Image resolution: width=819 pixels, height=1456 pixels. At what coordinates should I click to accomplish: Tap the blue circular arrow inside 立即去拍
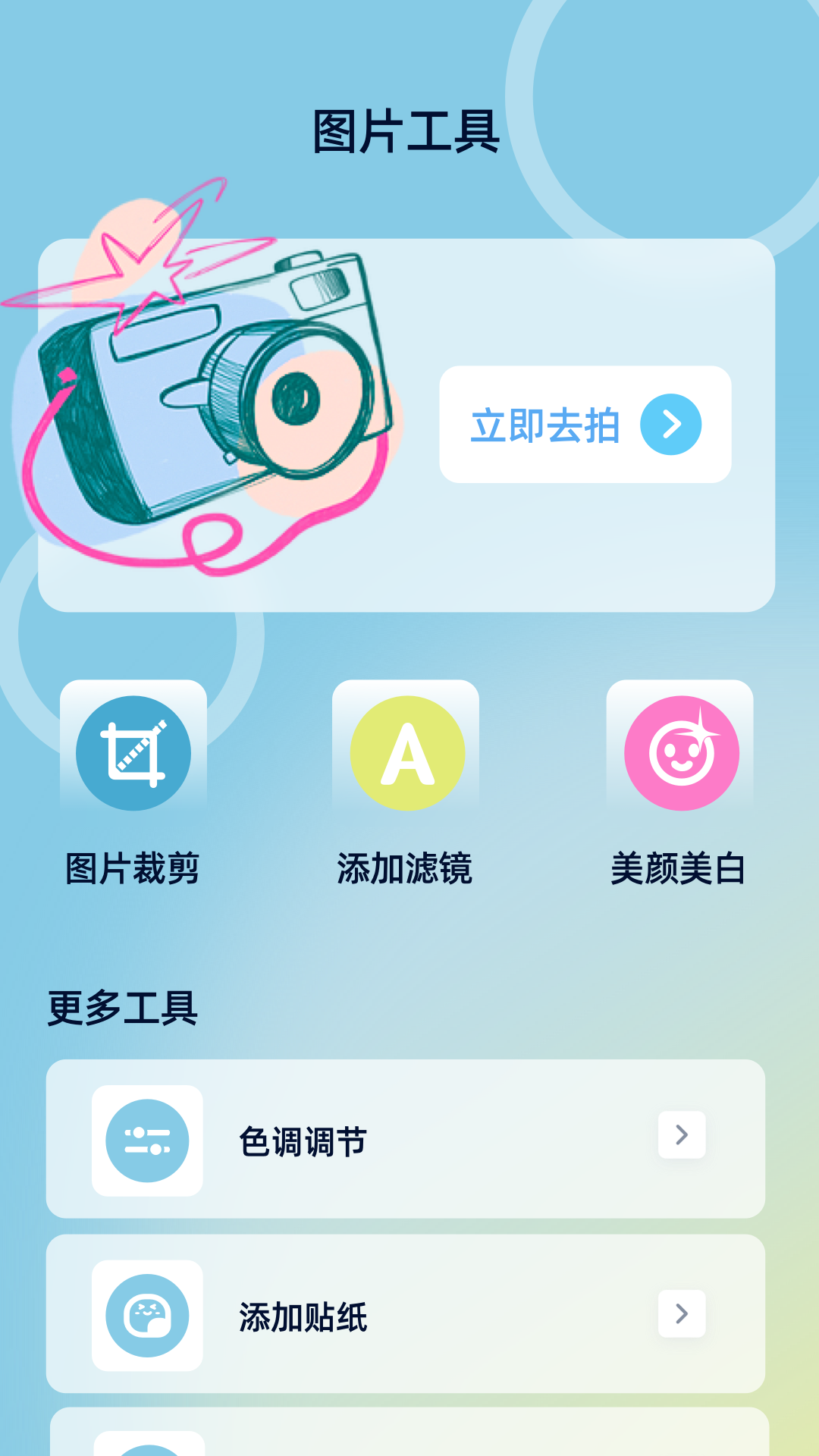point(670,425)
